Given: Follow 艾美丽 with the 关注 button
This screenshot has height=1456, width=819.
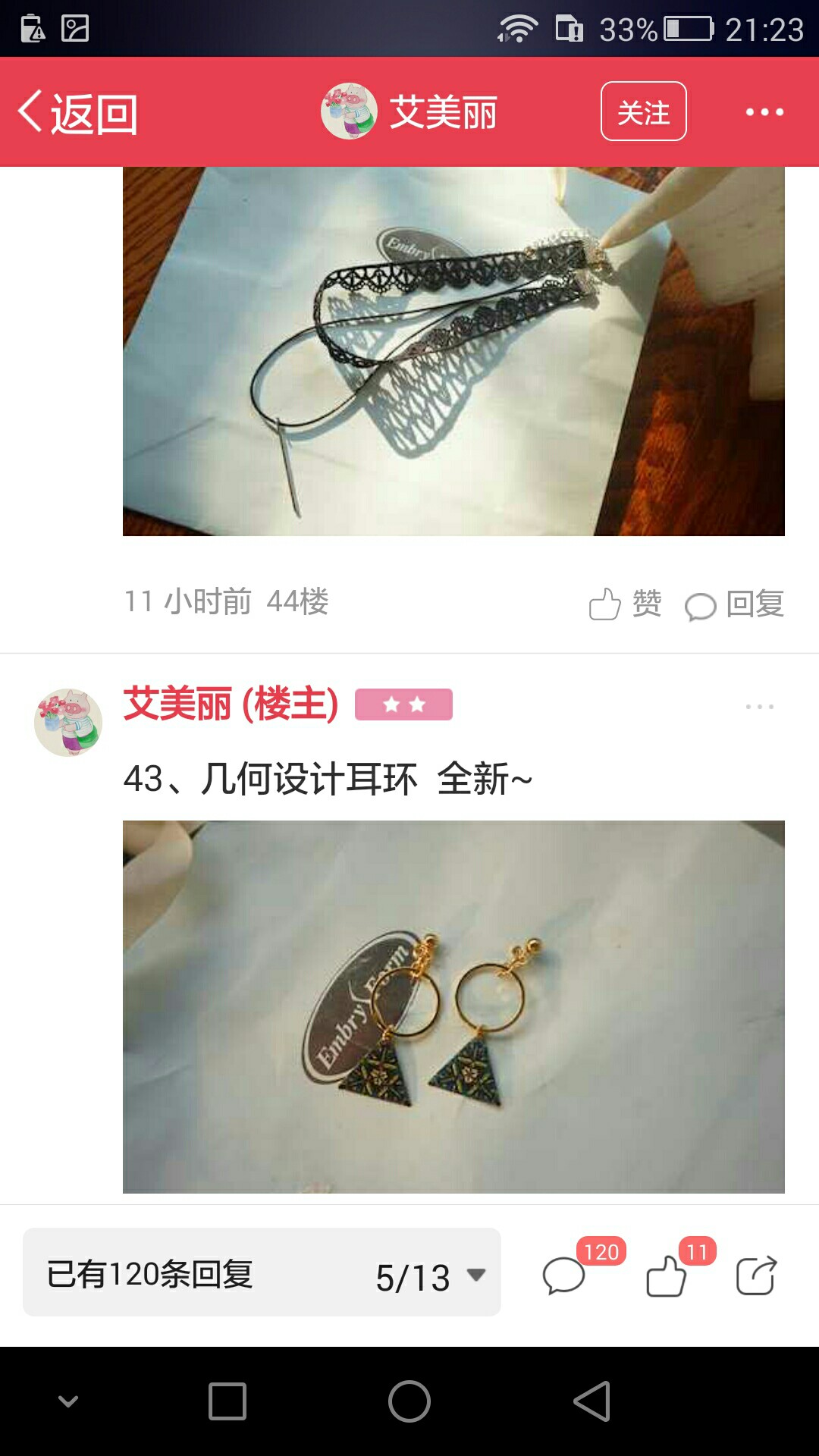Looking at the screenshot, I should pyautogui.click(x=643, y=111).
